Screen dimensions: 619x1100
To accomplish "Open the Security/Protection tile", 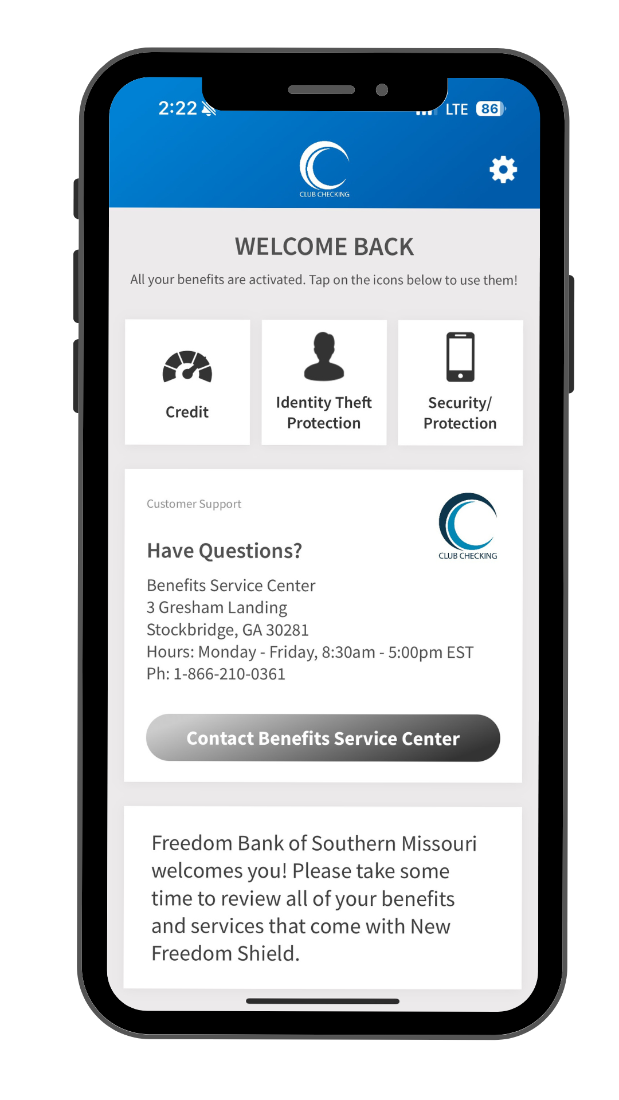I will click(460, 382).
